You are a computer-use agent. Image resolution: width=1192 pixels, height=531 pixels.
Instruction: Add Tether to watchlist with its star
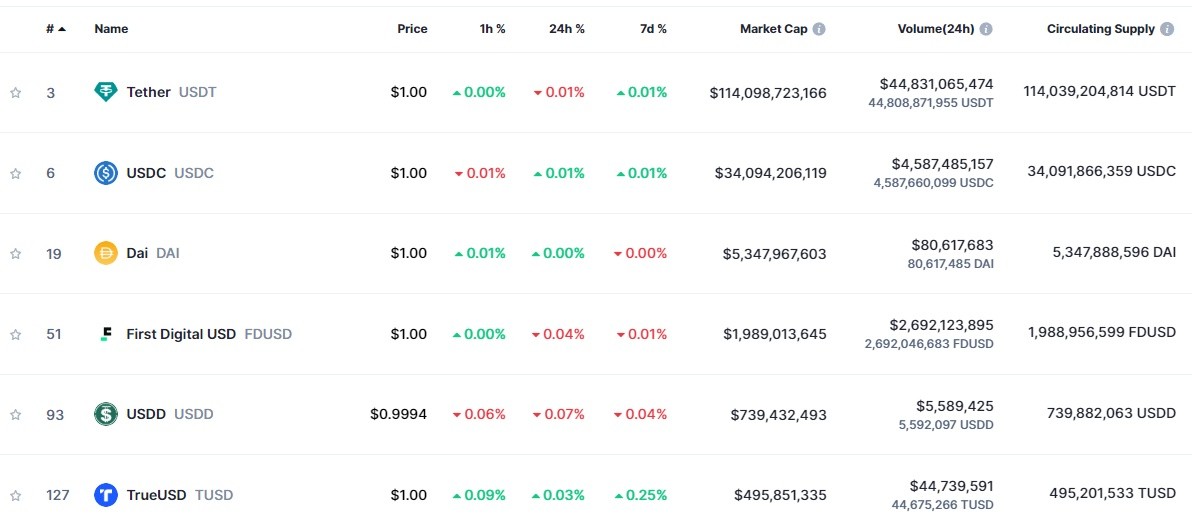pos(16,93)
